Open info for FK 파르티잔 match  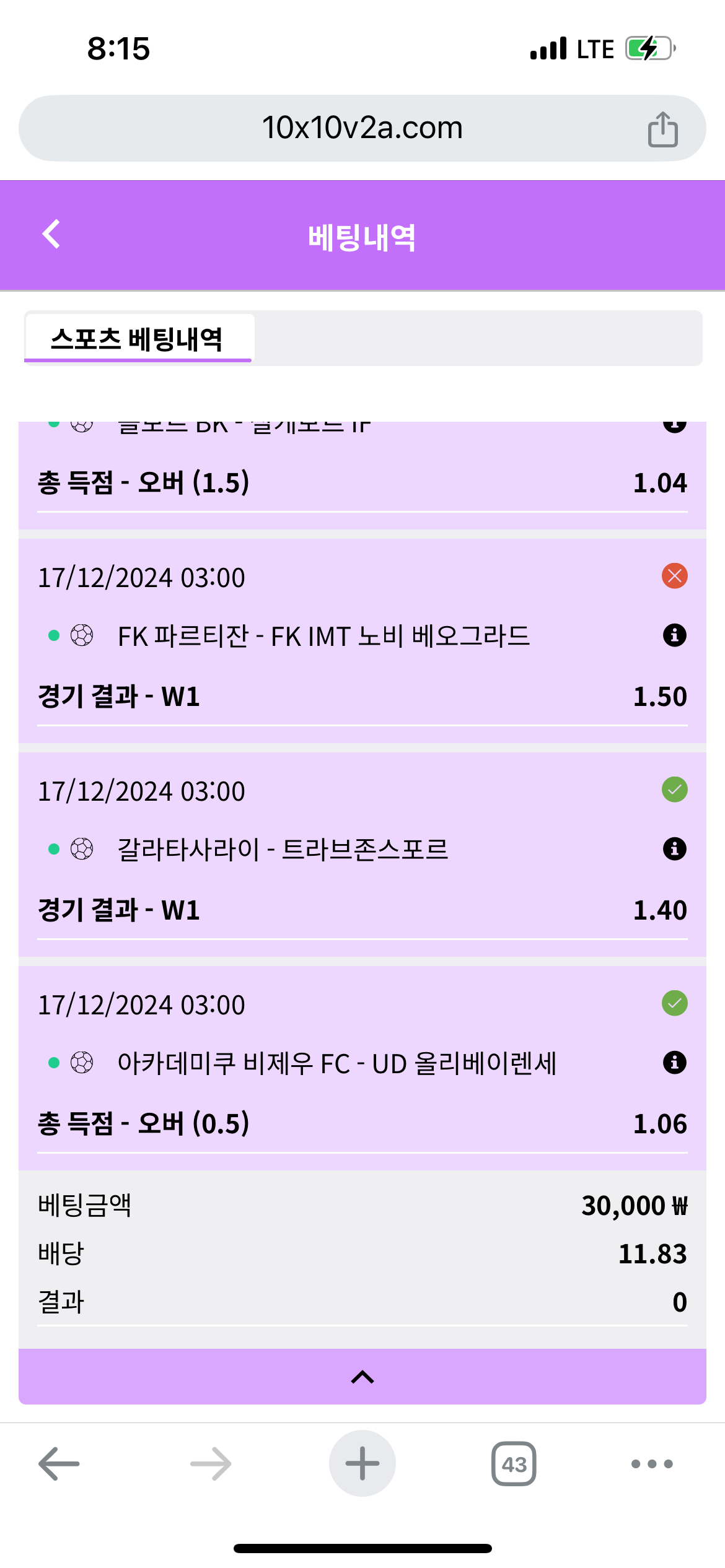[x=674, y=635]
